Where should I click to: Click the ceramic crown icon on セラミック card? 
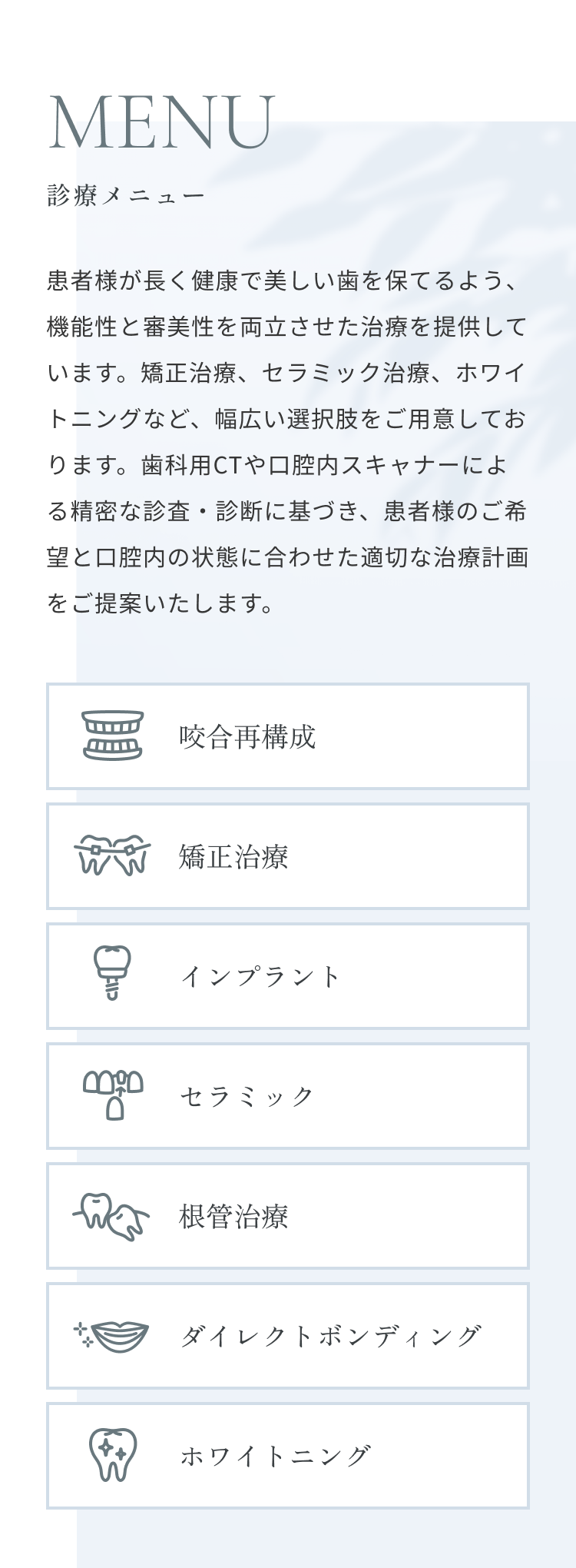tap(111, 1096)
